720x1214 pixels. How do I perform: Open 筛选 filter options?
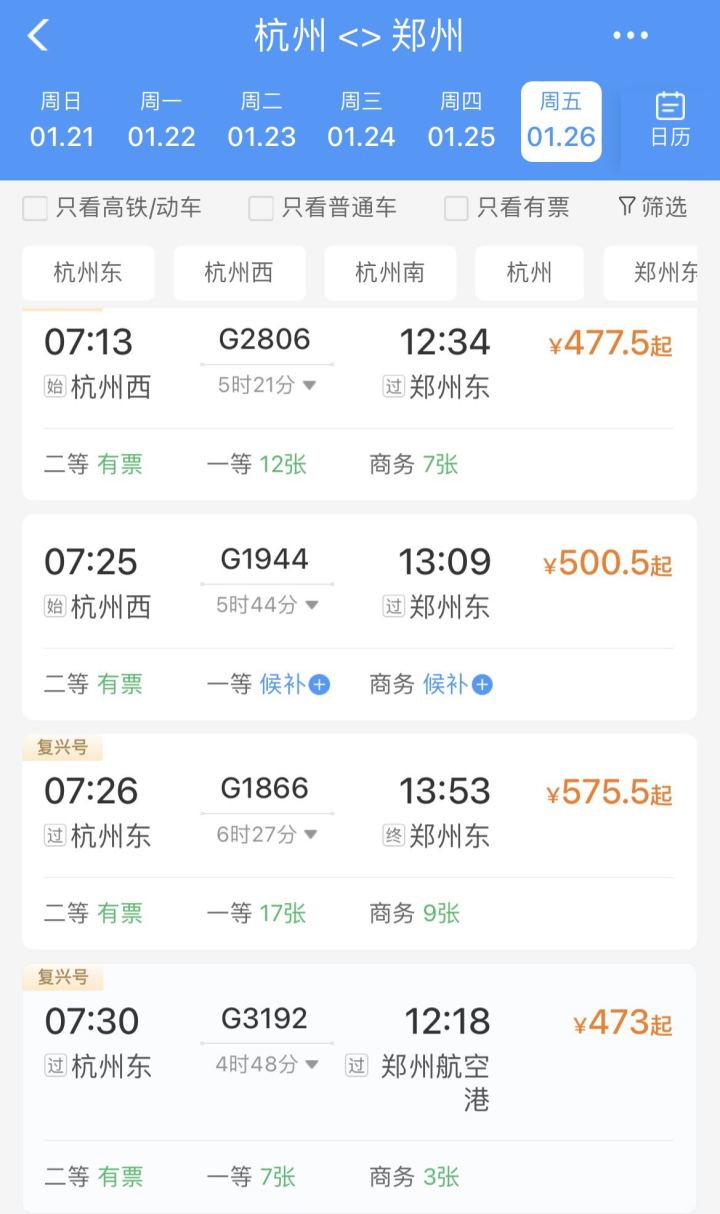[x=653, y=207]
